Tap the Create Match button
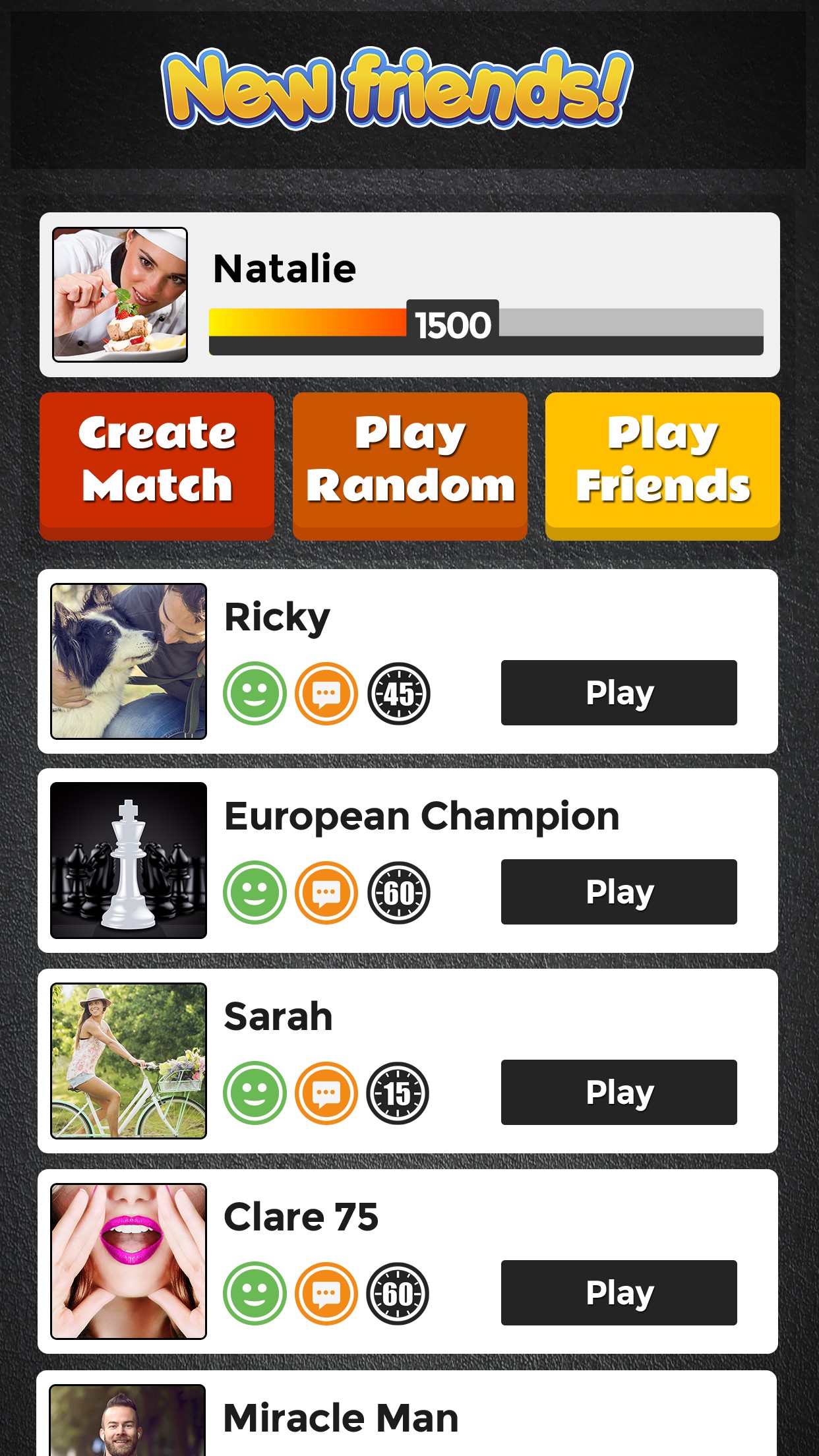819x1456 pixels. (157, 464)
